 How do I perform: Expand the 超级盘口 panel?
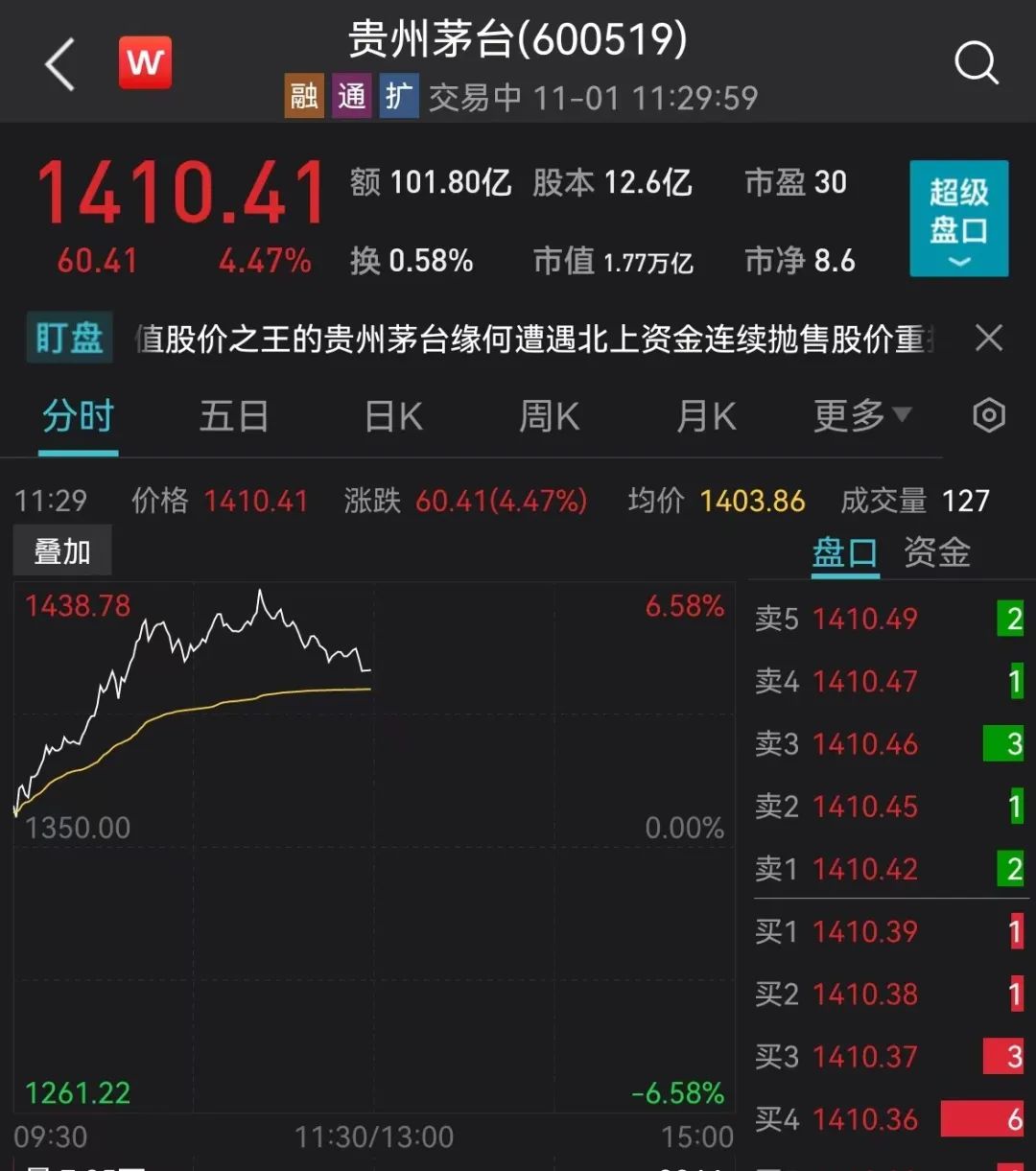pyautogui.click(x=958, y=219)
